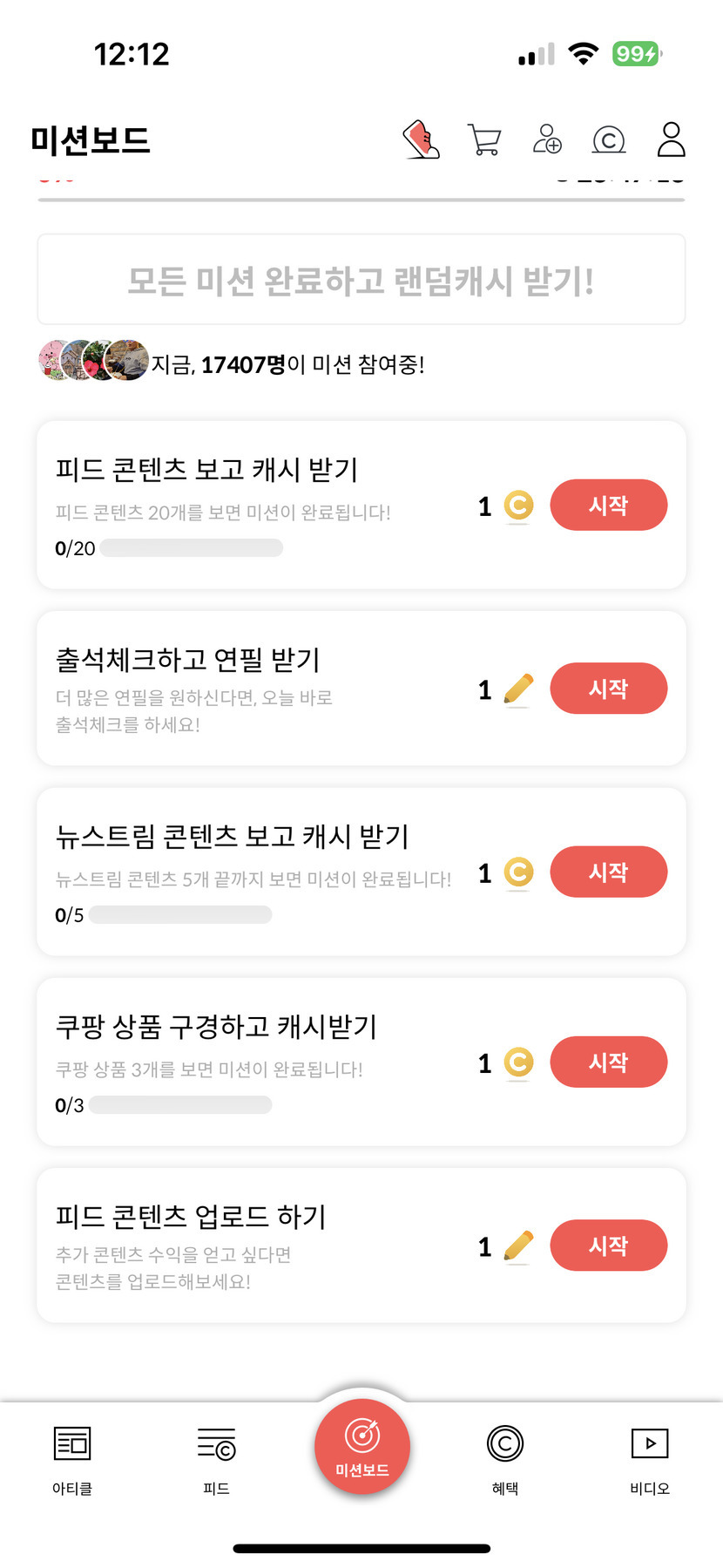This screenshot has height=1568, width=723.
Task: Open the shopping cart
Action: (484, 139)
